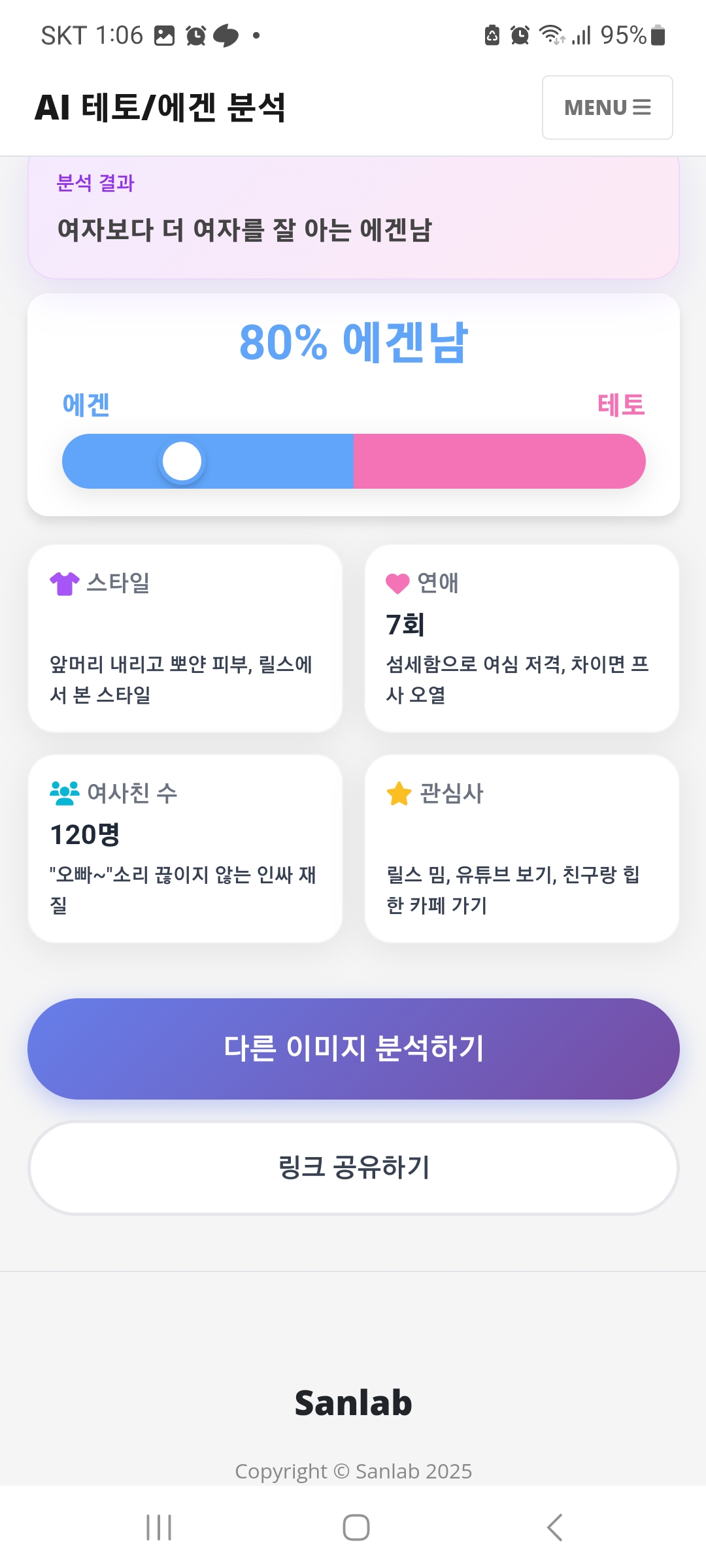Tap 다른 이미지 분석하기 button
The width and height of the screenshot is (706, 1568).
(x=354, y=1049)
